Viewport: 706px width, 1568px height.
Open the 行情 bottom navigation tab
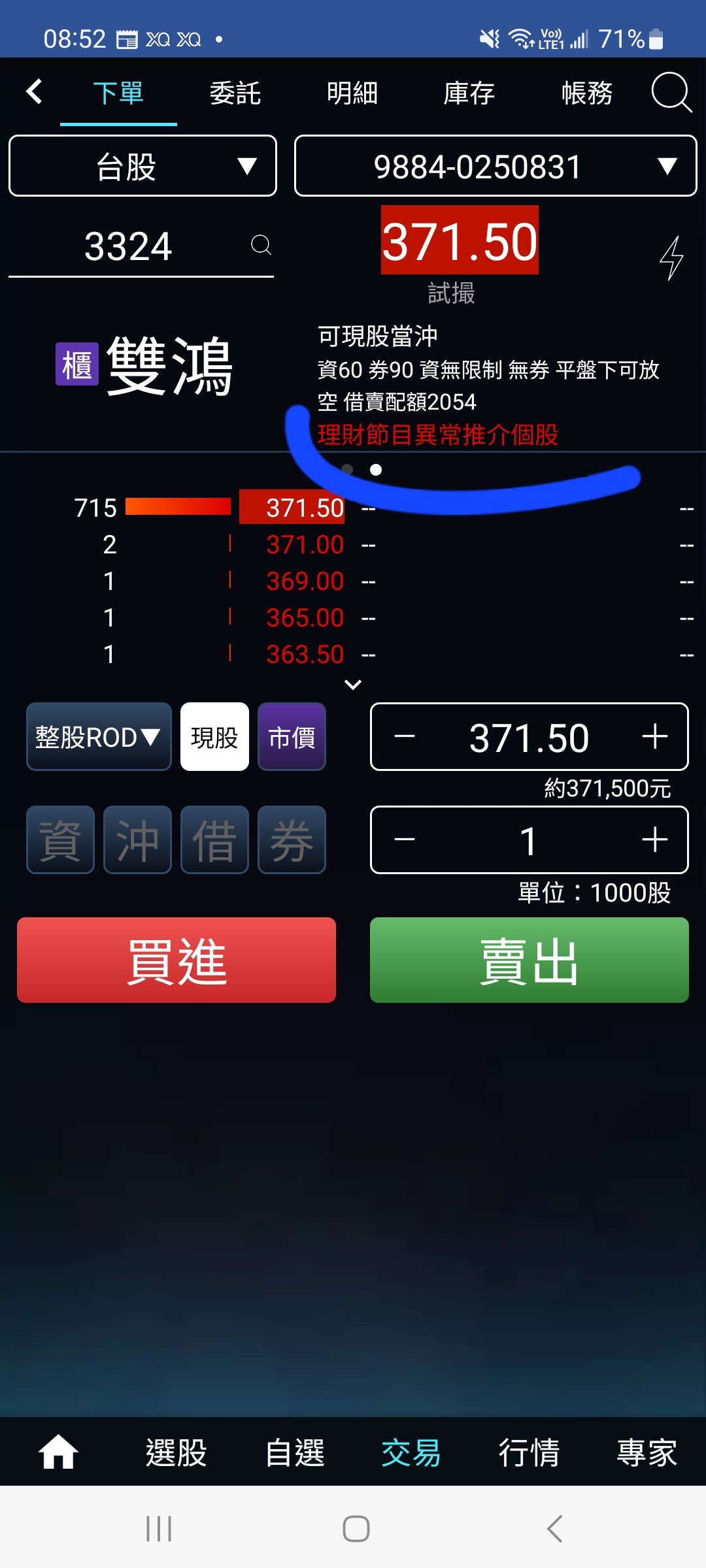529,1452
